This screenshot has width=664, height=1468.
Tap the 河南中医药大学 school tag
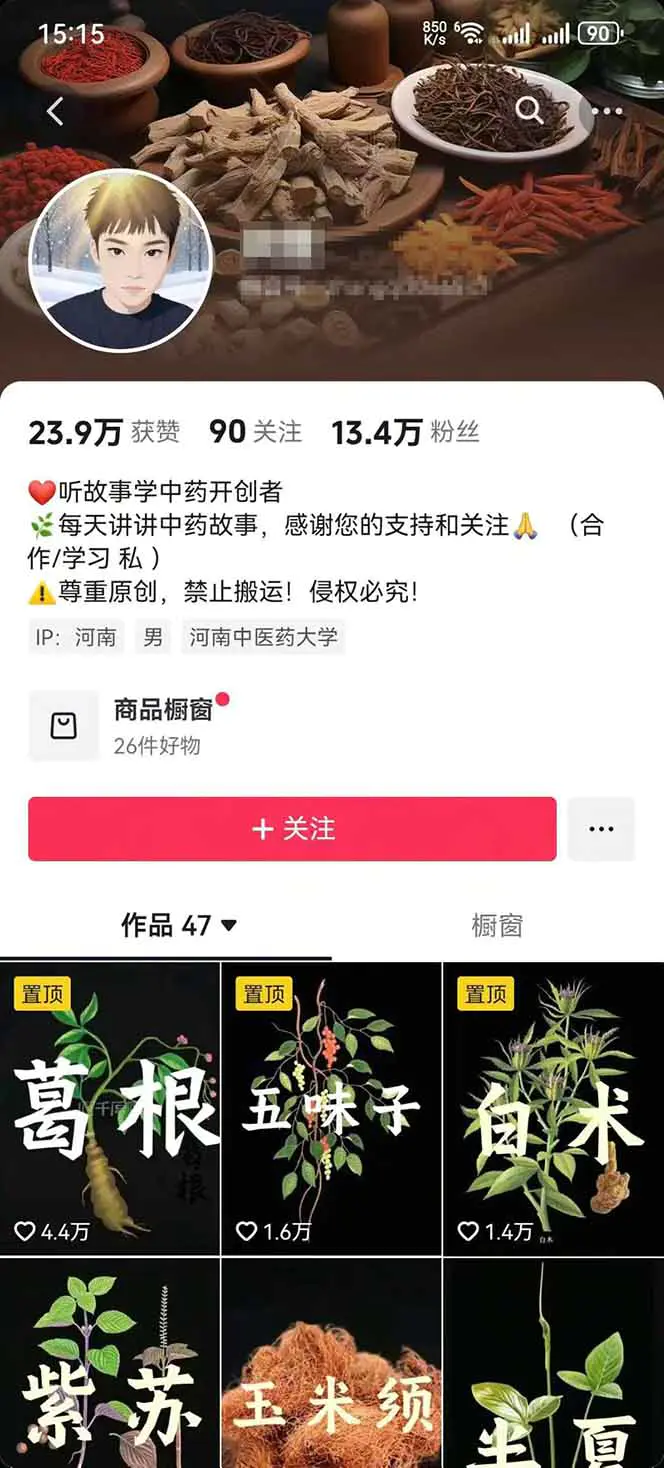(x=263, y=637)
